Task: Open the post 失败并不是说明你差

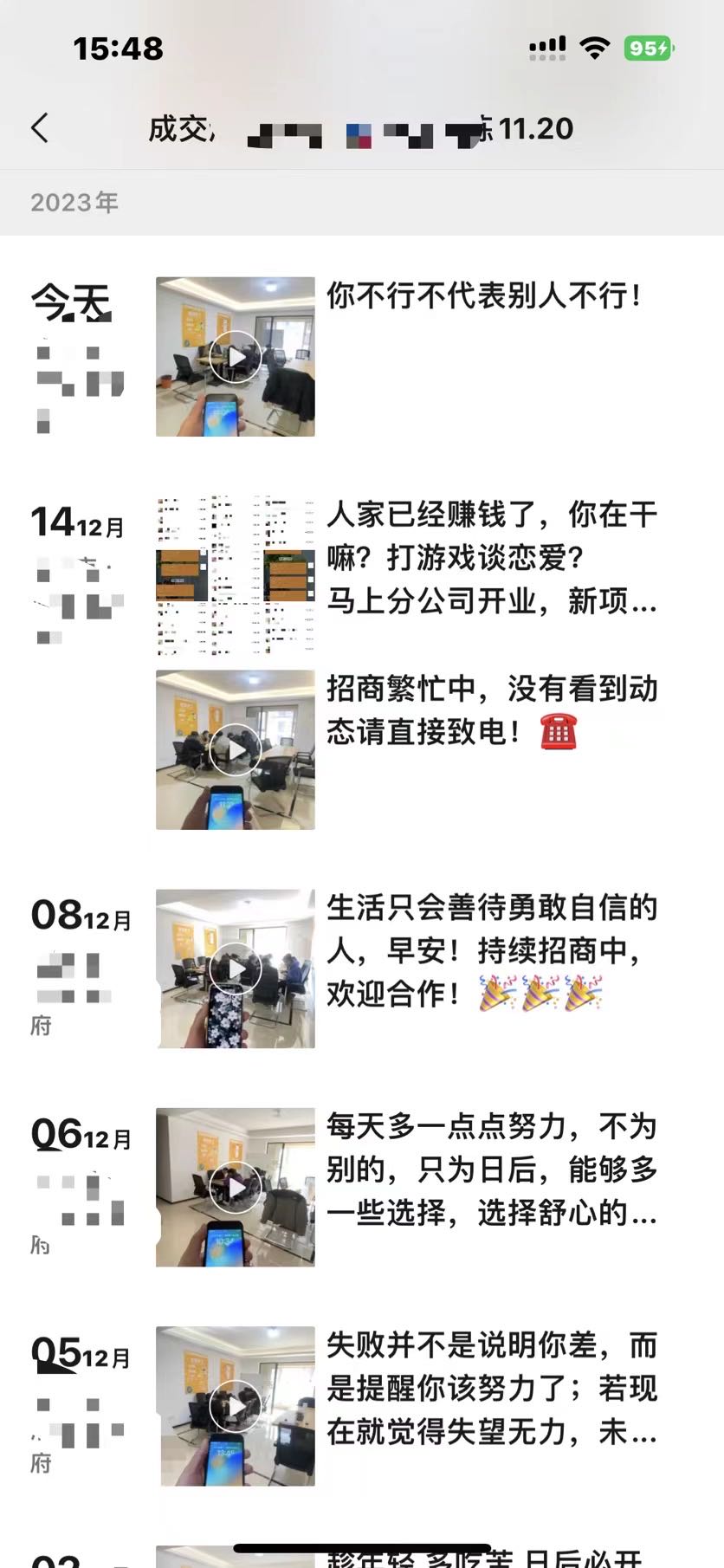Action: coord(491,1388)
